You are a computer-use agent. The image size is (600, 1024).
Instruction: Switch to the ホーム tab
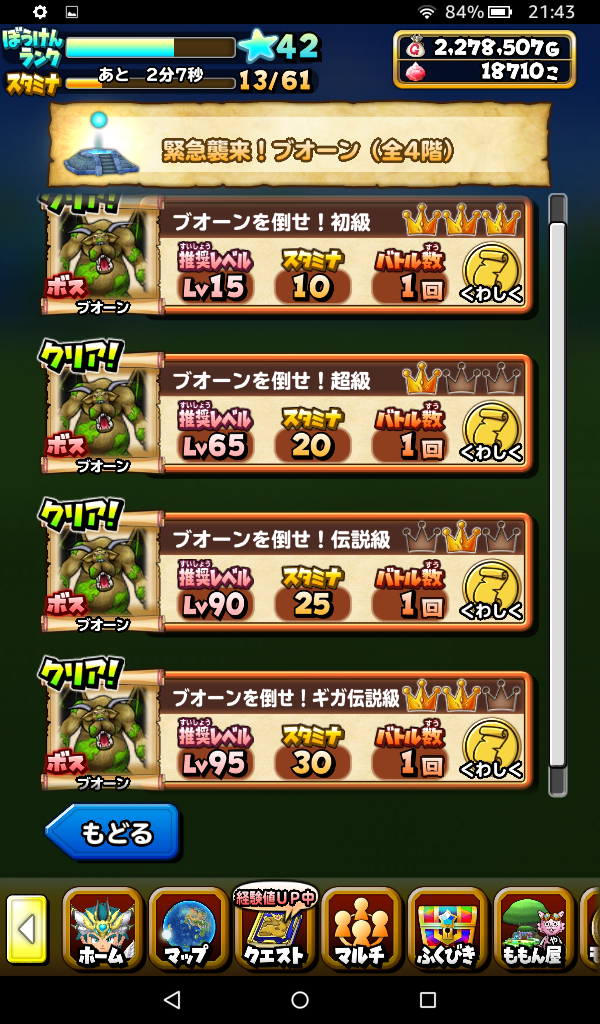coord(101,929)
